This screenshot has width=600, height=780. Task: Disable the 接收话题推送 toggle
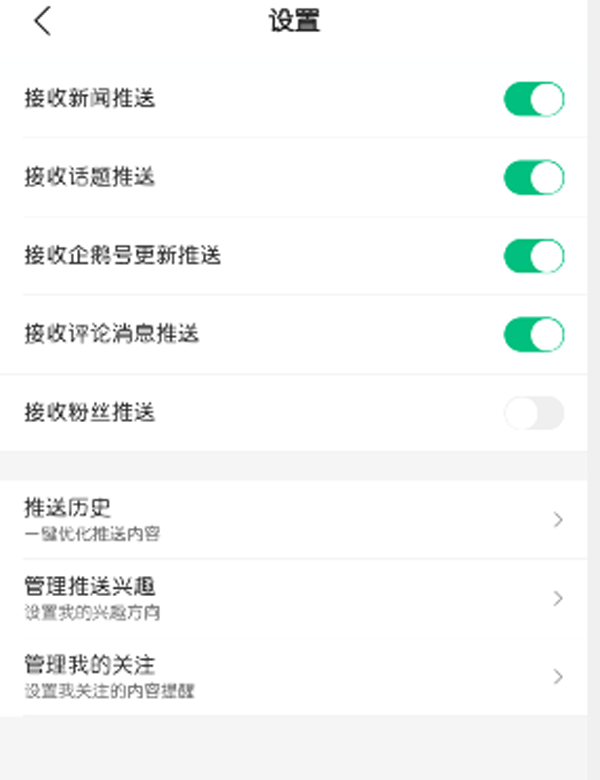click(x=534, y=178)
